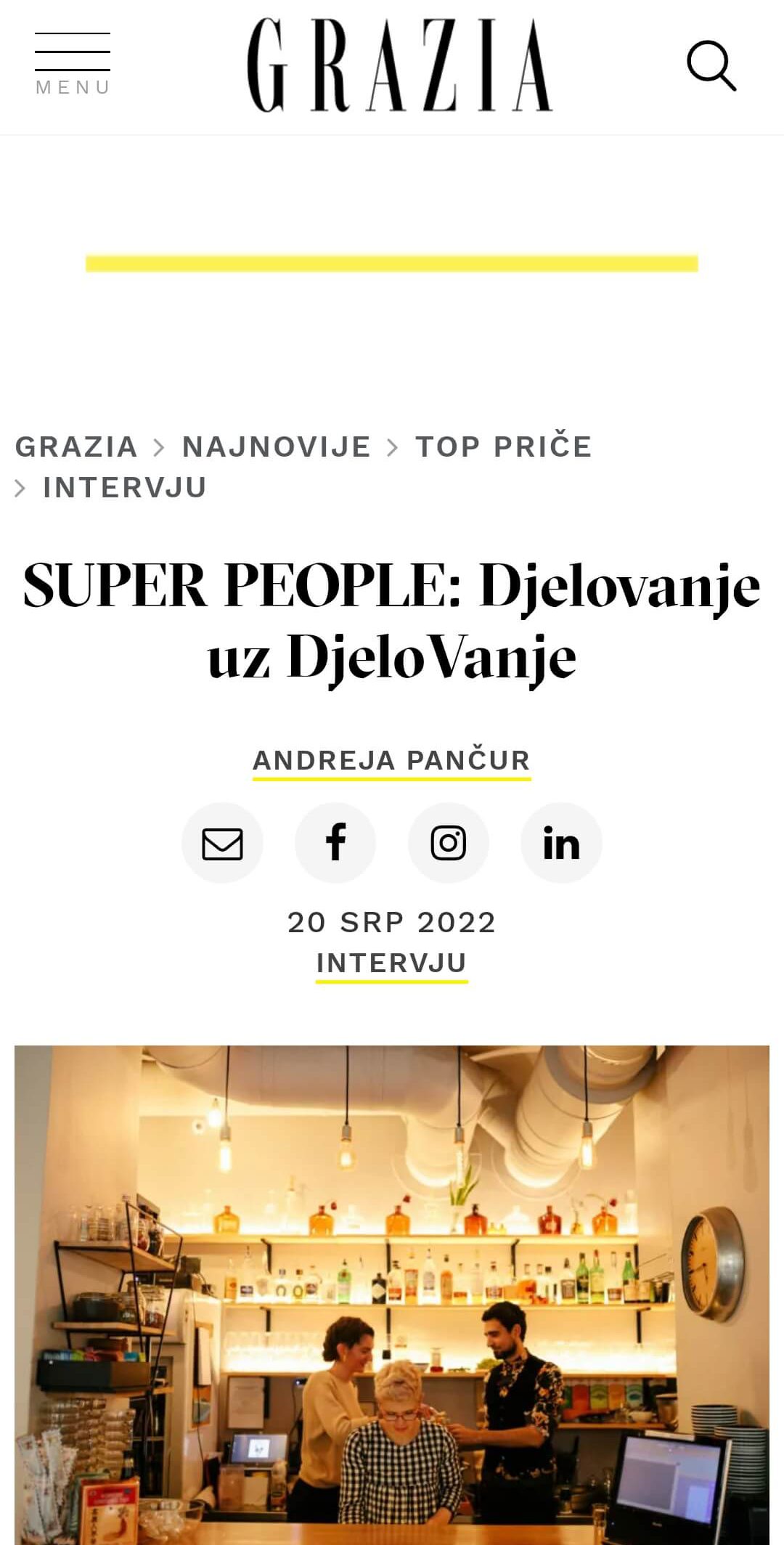This screenshot has width=784, height=1545.
Task: Tap the Grazia logo in the header
Action: point(400,65)
